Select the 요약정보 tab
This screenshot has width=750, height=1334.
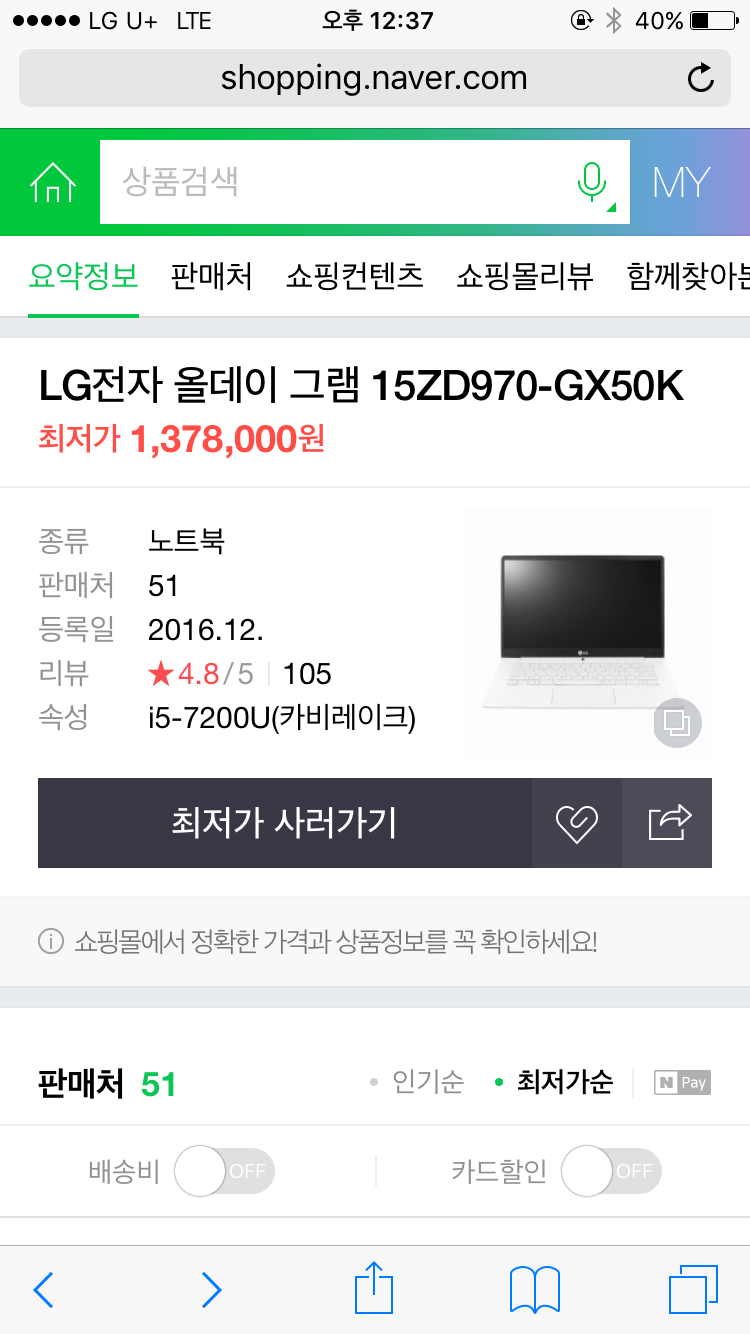(x=83, y=275)
